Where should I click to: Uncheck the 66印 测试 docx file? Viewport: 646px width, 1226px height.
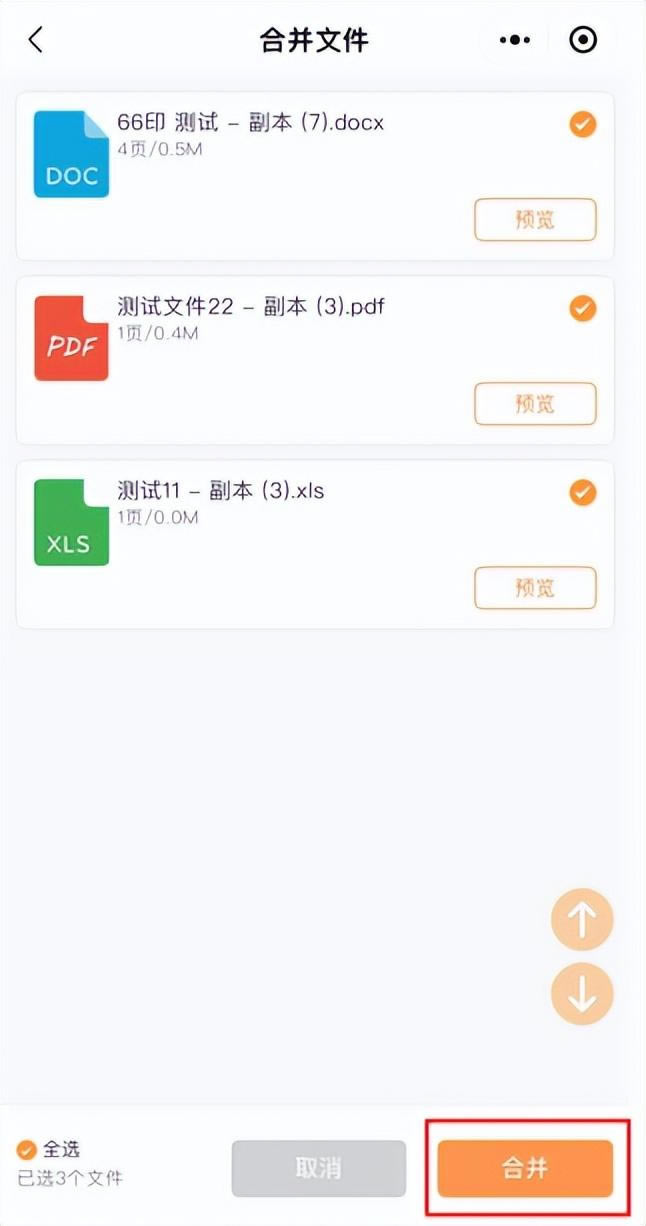pos(583,124)
